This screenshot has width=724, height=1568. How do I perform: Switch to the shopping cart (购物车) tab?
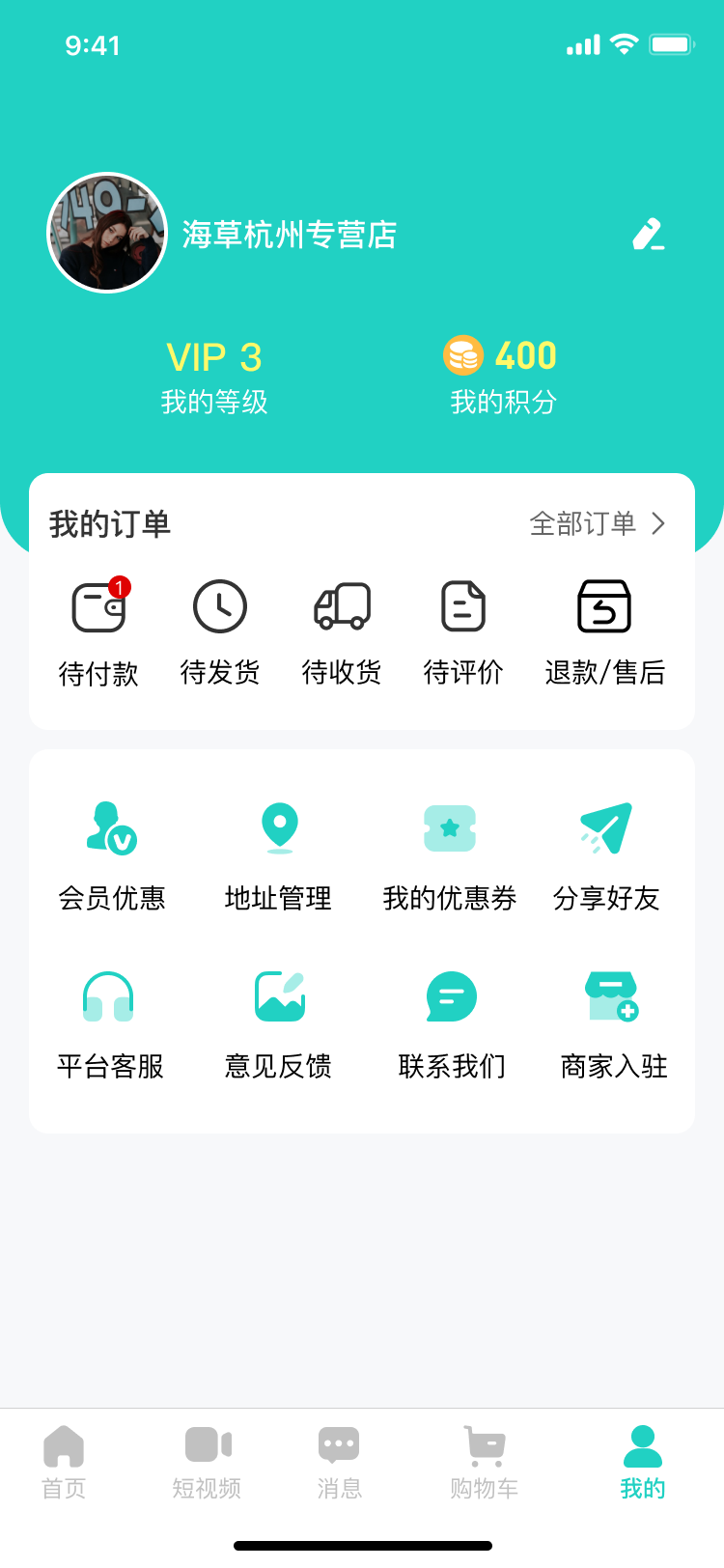[483, 1458]
